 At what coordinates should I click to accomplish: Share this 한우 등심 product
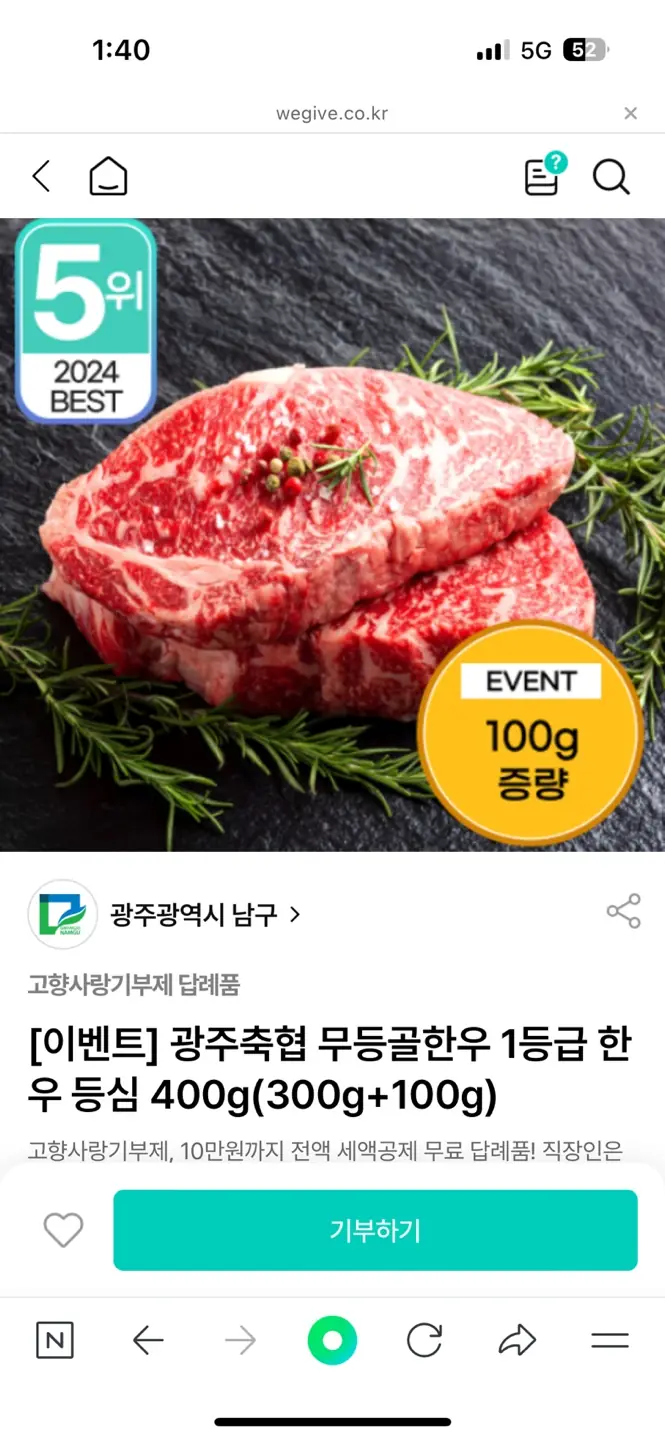(623, 912)
